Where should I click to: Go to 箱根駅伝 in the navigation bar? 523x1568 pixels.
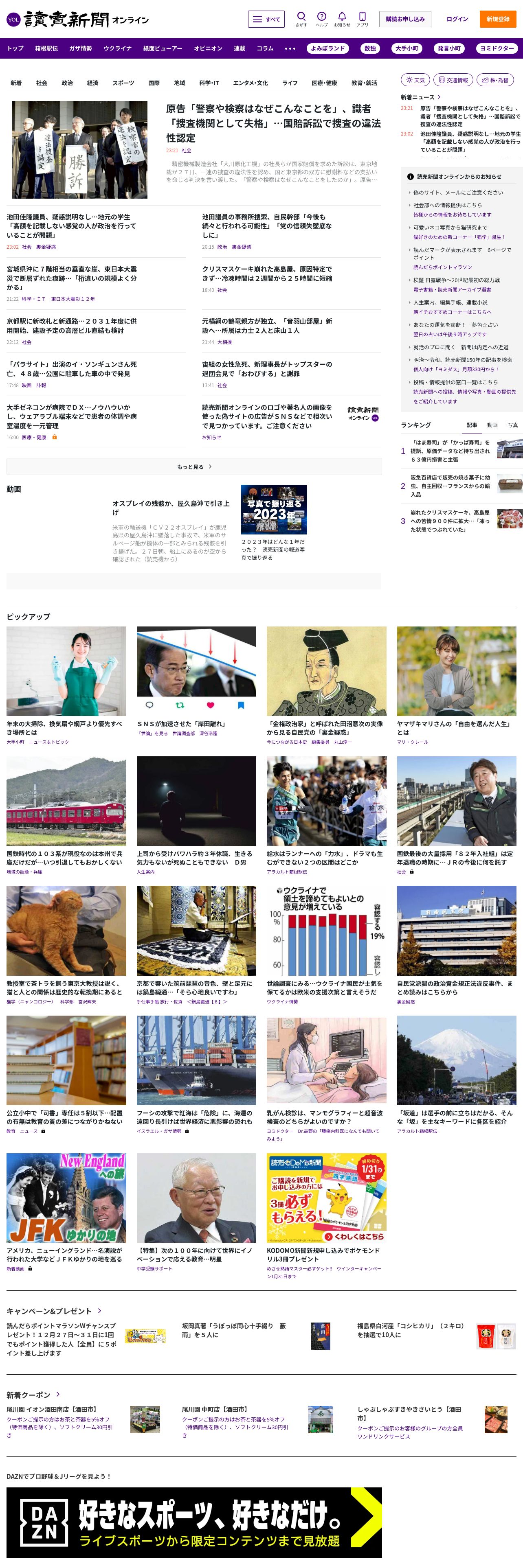click(46, 49)
